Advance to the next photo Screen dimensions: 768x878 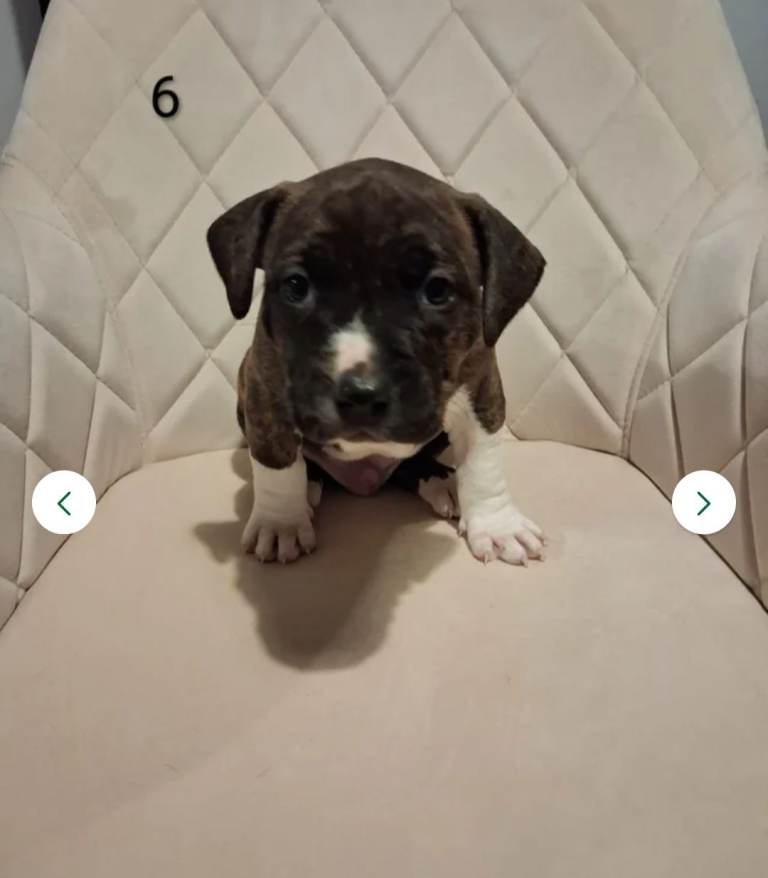point(703,502)
